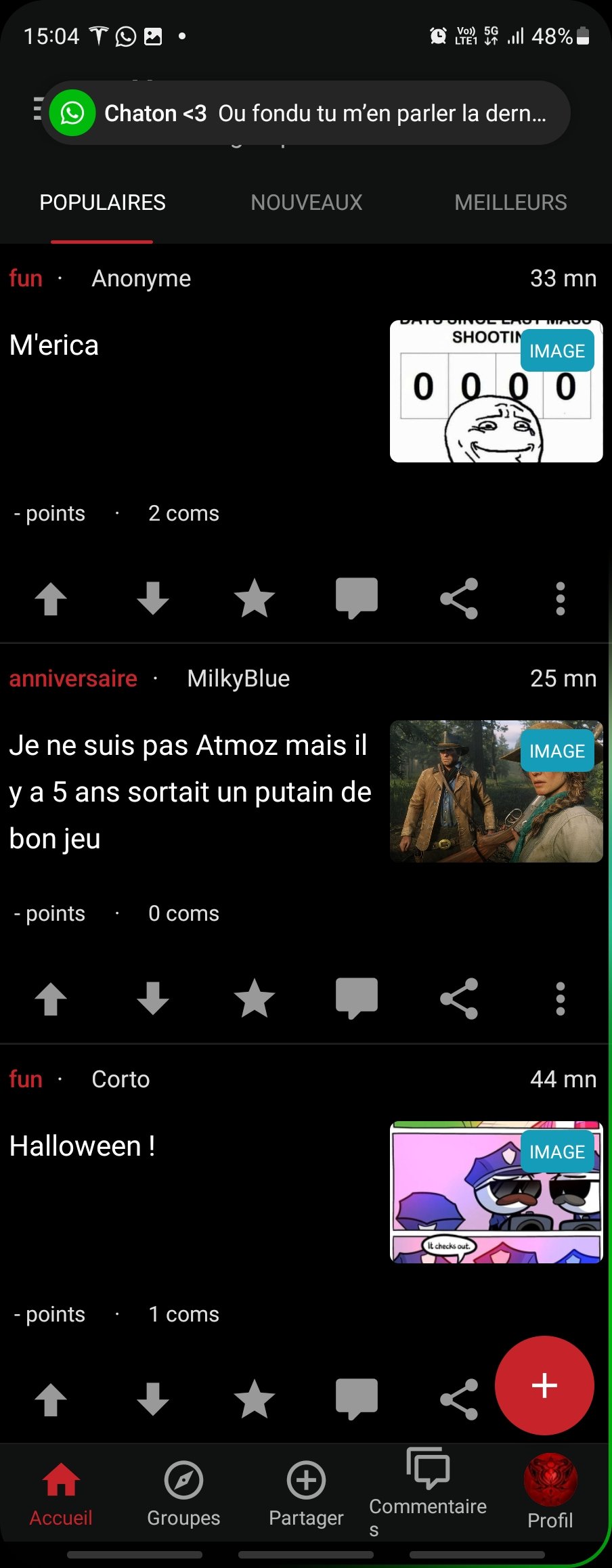Star MilkyBlue's post as favorite
Image resolution: width=612 pixels, height=1568 pixels.
click(x=254, y=999)
